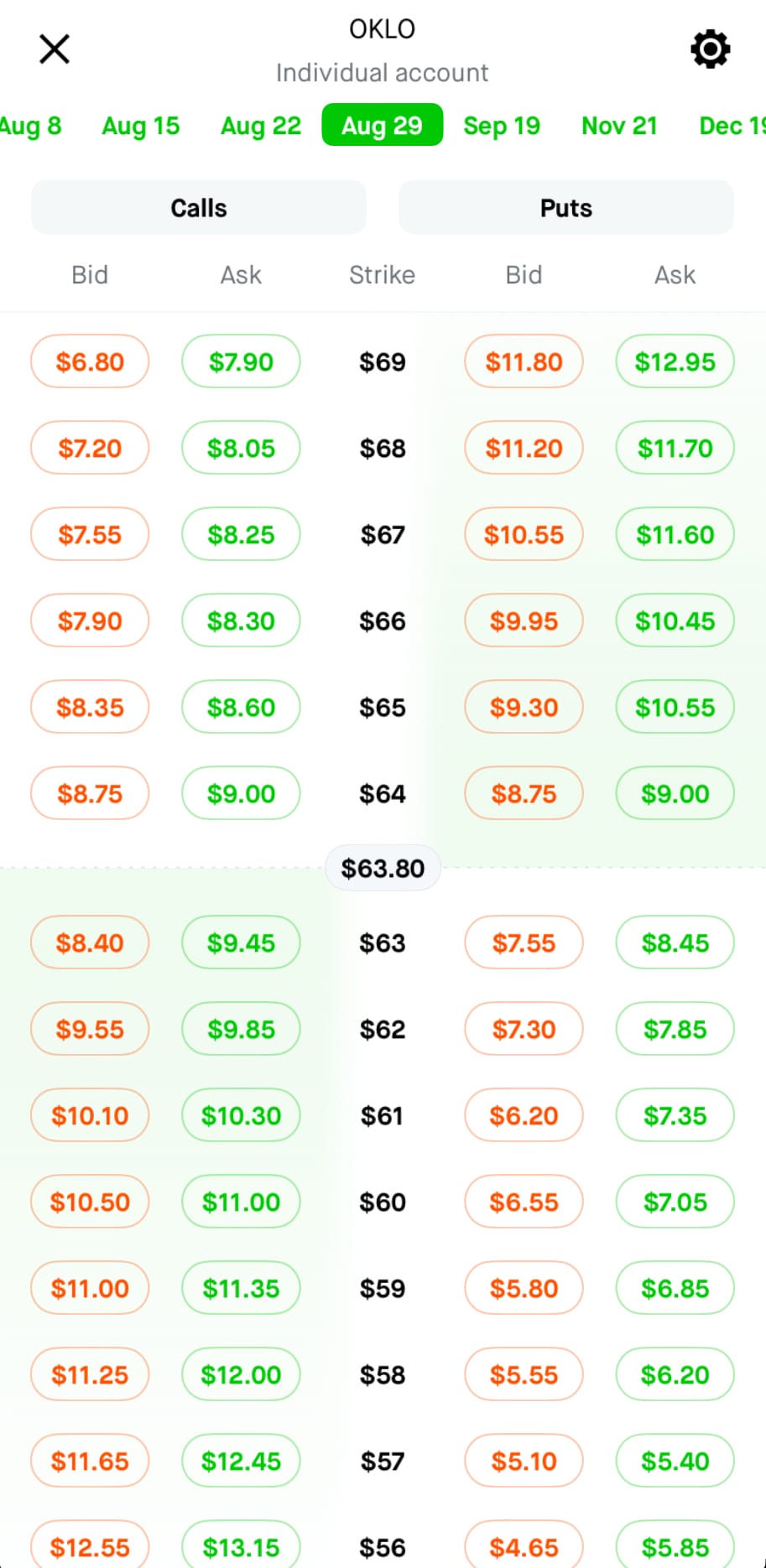Select the $61 call bid of $10.10
This screenshot has width=766, height=1568.
(90, 1115)
